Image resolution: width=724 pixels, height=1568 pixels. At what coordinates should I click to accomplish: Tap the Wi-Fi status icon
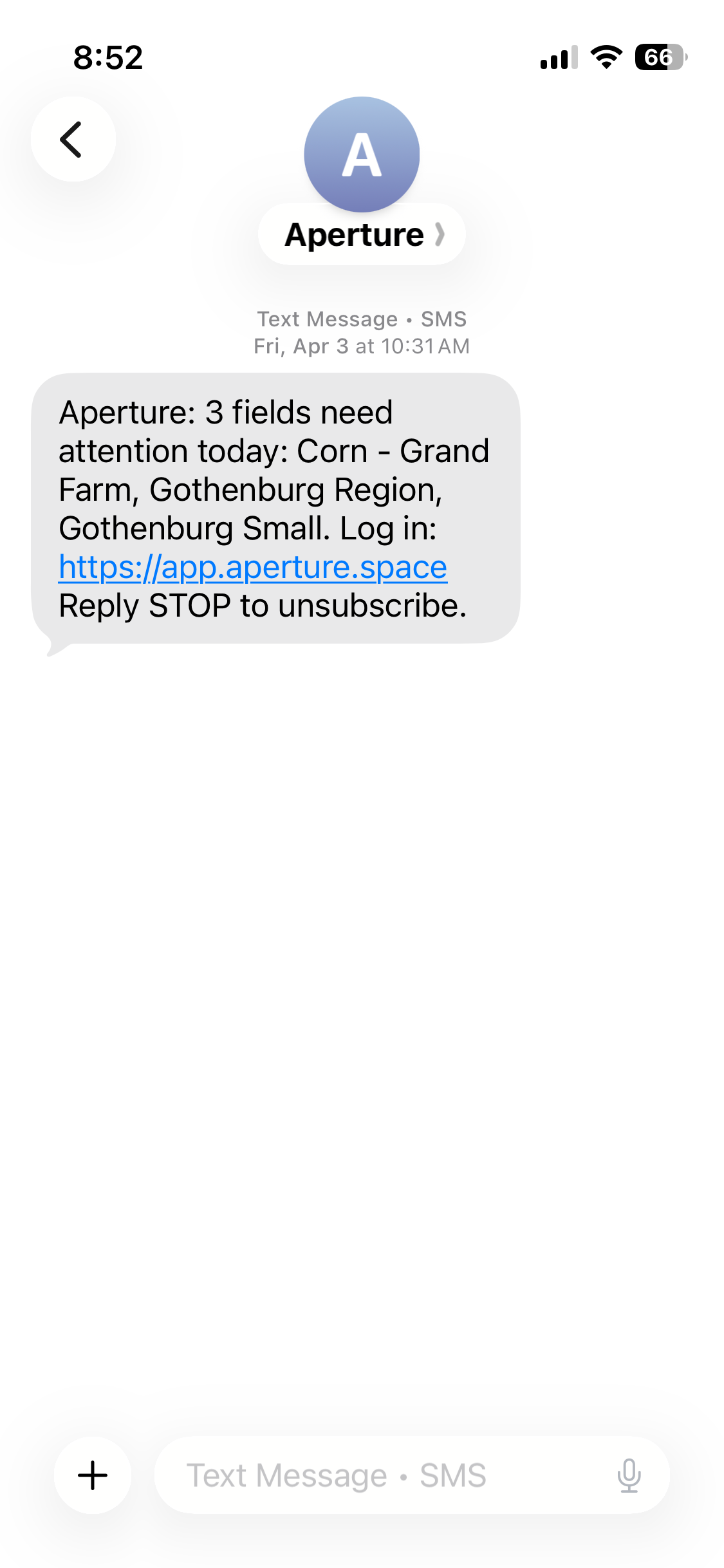click(x=606, y=58)
